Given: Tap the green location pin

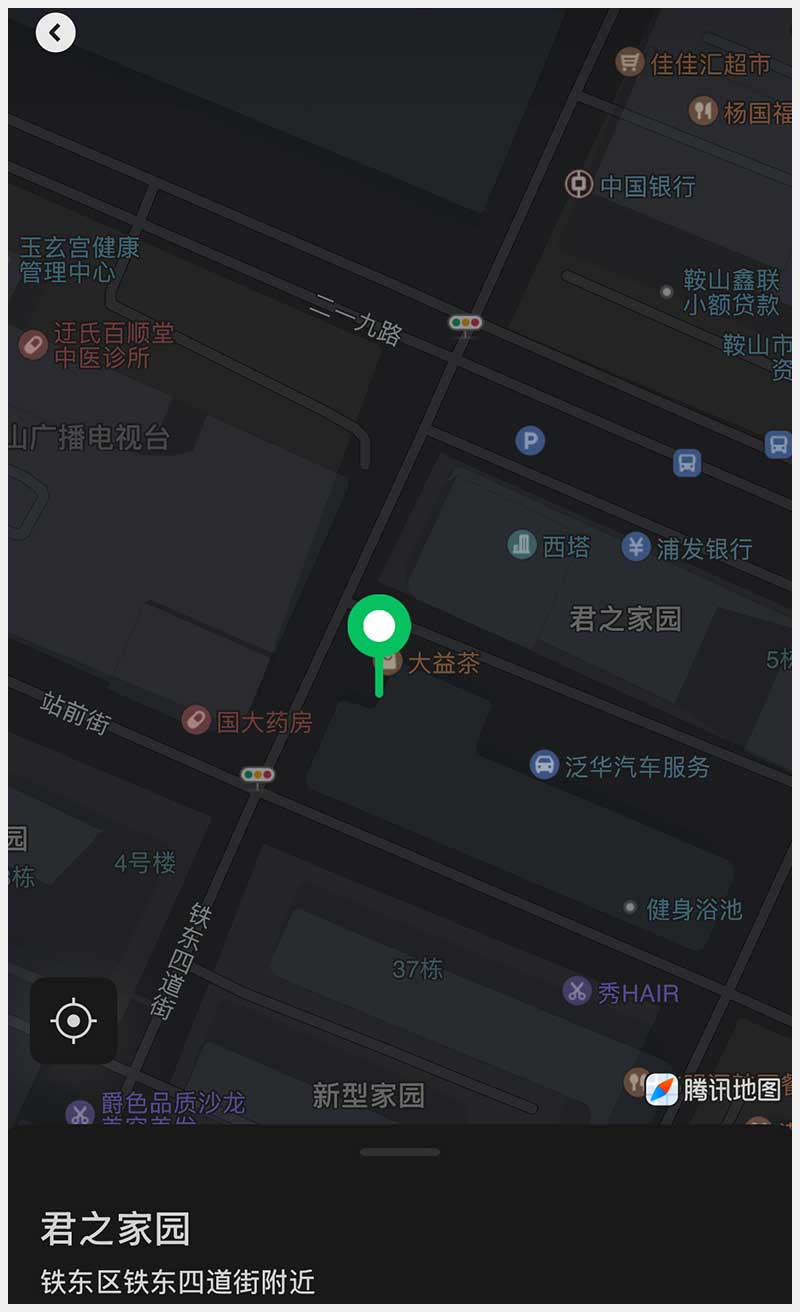Looking at the screenshot, I should click(379, 628).
